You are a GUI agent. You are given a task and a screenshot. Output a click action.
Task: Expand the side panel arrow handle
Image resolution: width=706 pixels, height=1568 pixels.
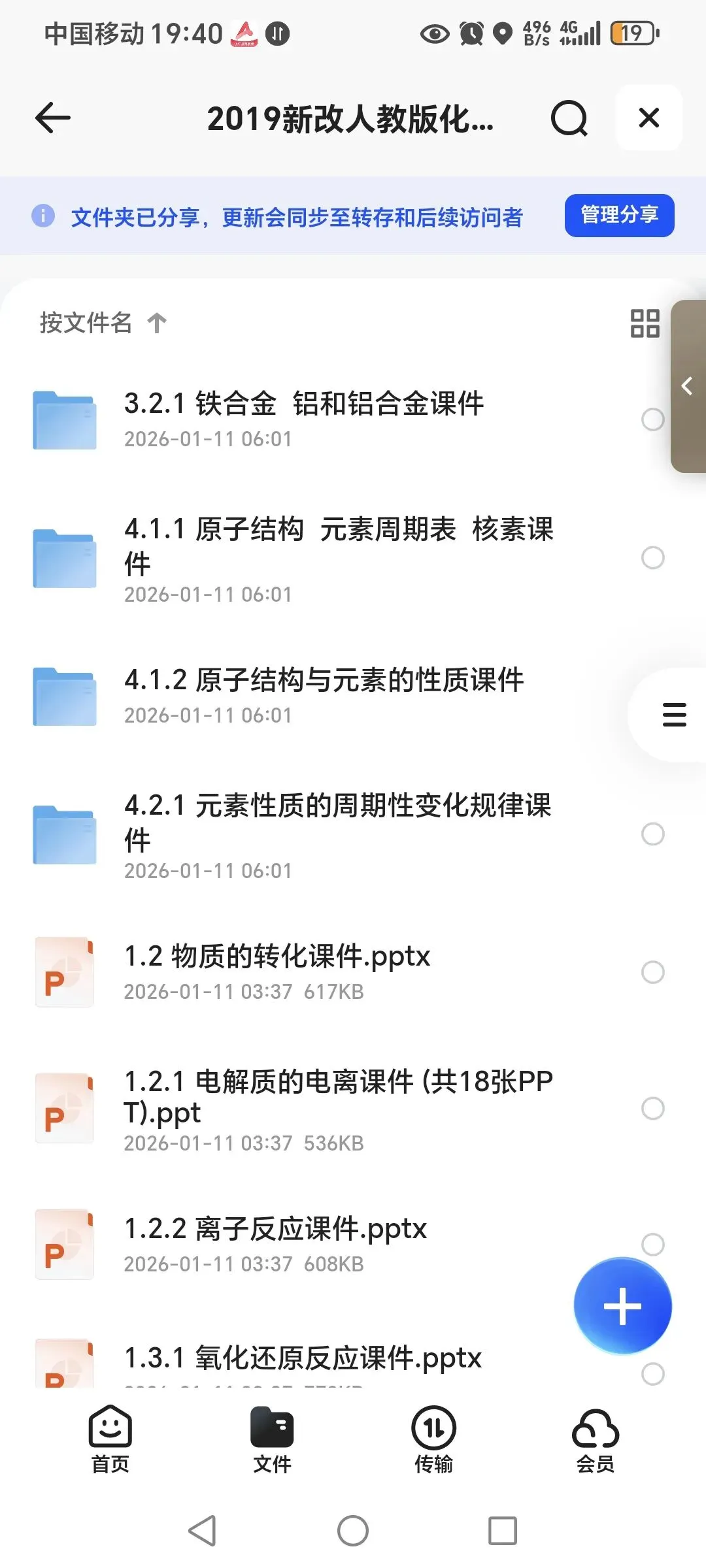pyautogui.click(x=688, y=386)
